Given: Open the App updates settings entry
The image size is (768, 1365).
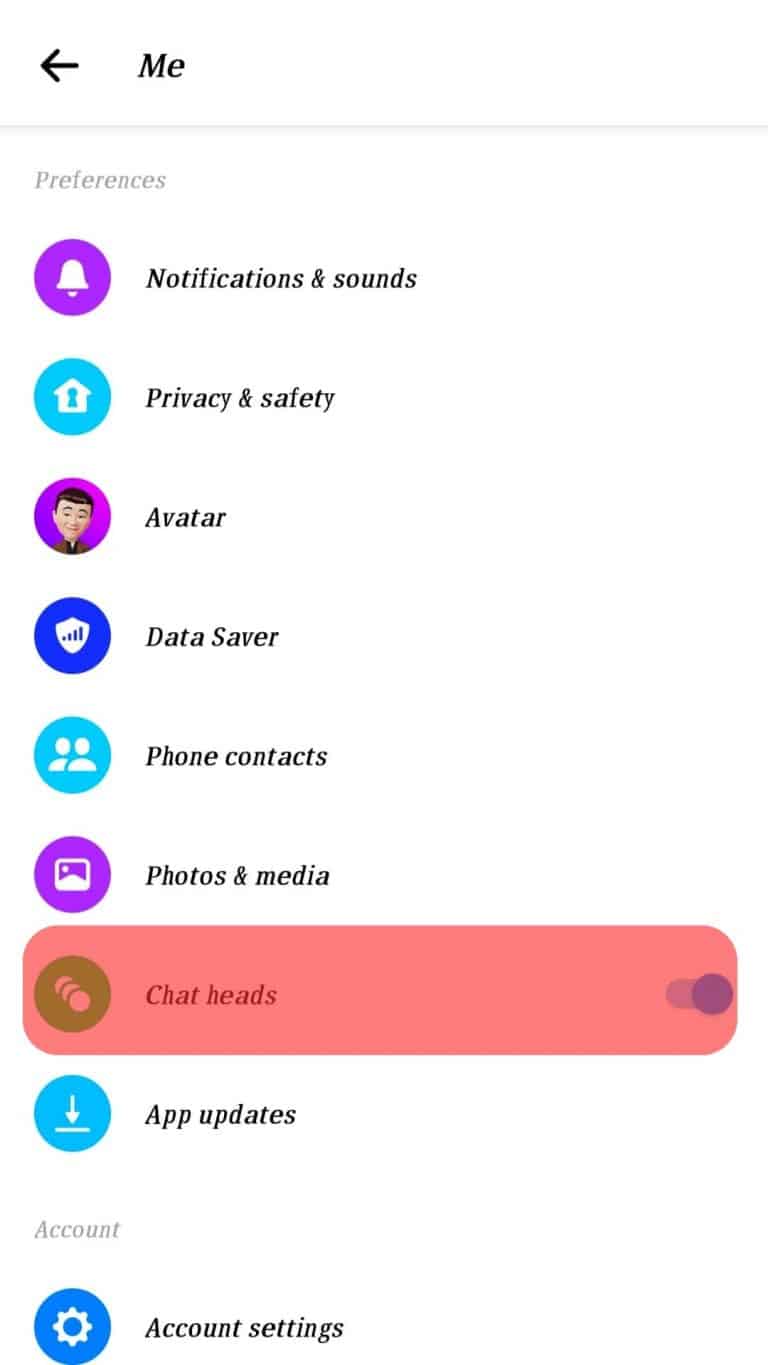Looking at the screenshot, I should (x=221, y=1113).
